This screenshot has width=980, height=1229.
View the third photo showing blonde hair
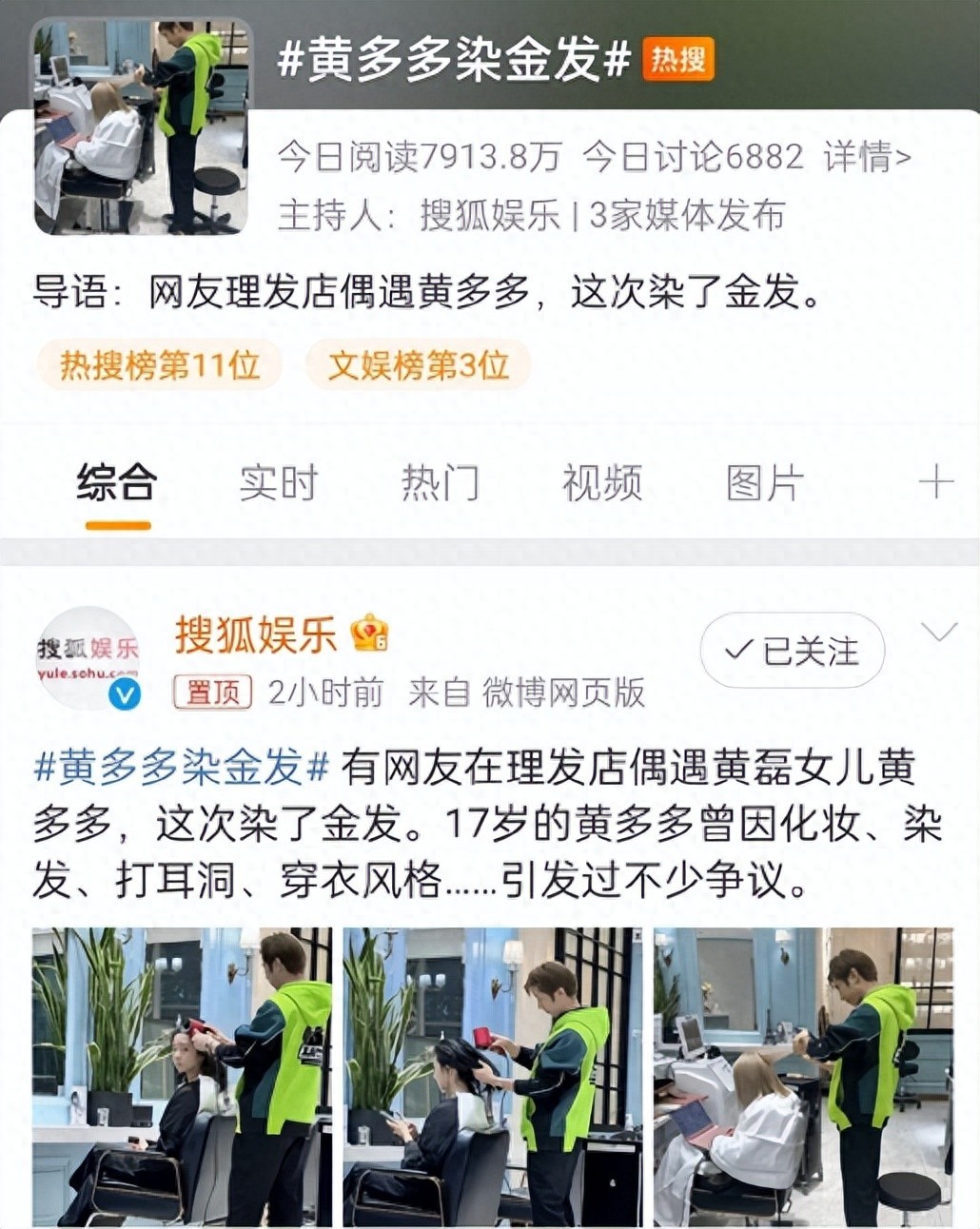(x=803, y=1076)
